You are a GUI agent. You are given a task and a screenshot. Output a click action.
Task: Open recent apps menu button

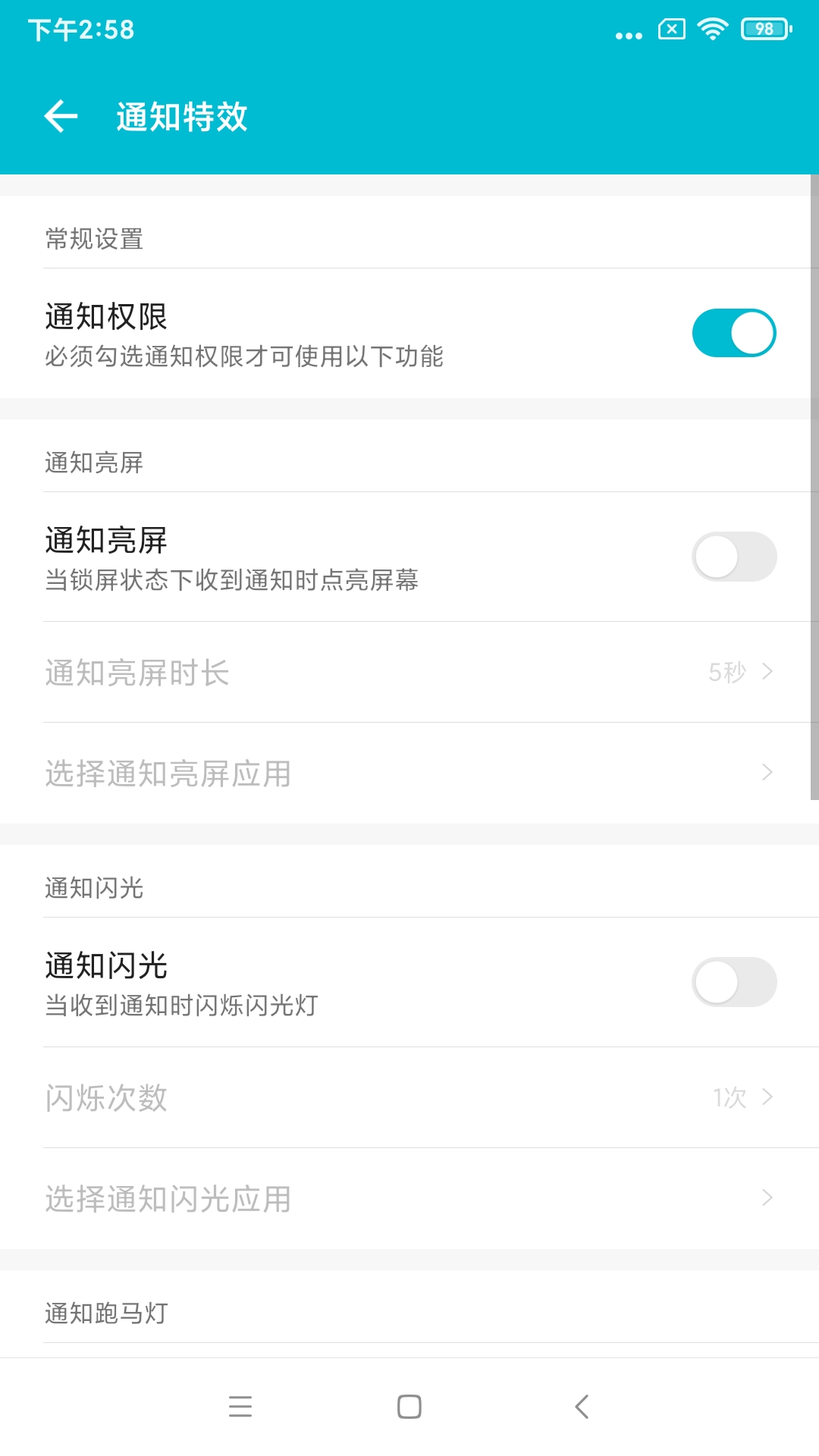pos(240,1407)
